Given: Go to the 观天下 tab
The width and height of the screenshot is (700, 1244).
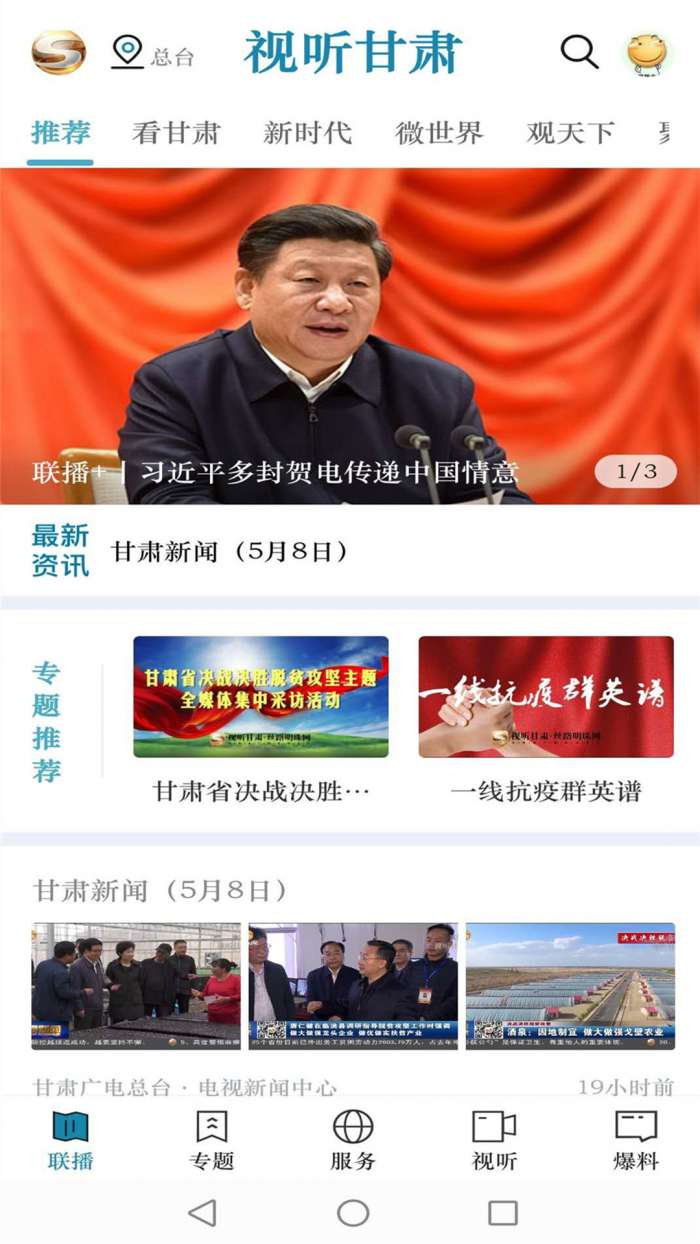Looking at the screenshot, I should 570,132.
